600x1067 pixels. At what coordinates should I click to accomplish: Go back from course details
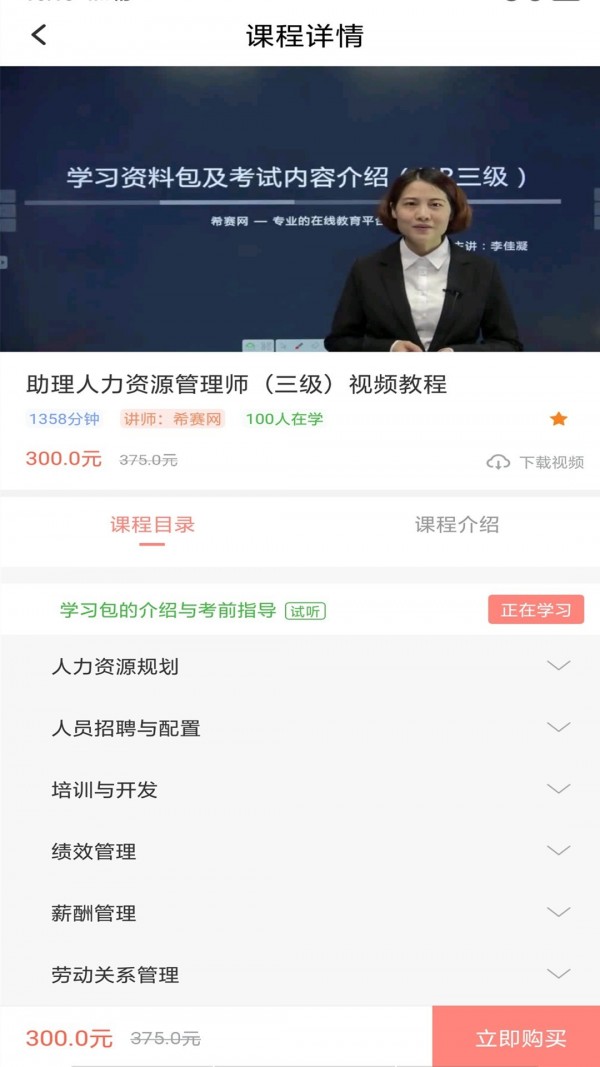[39, 35]
